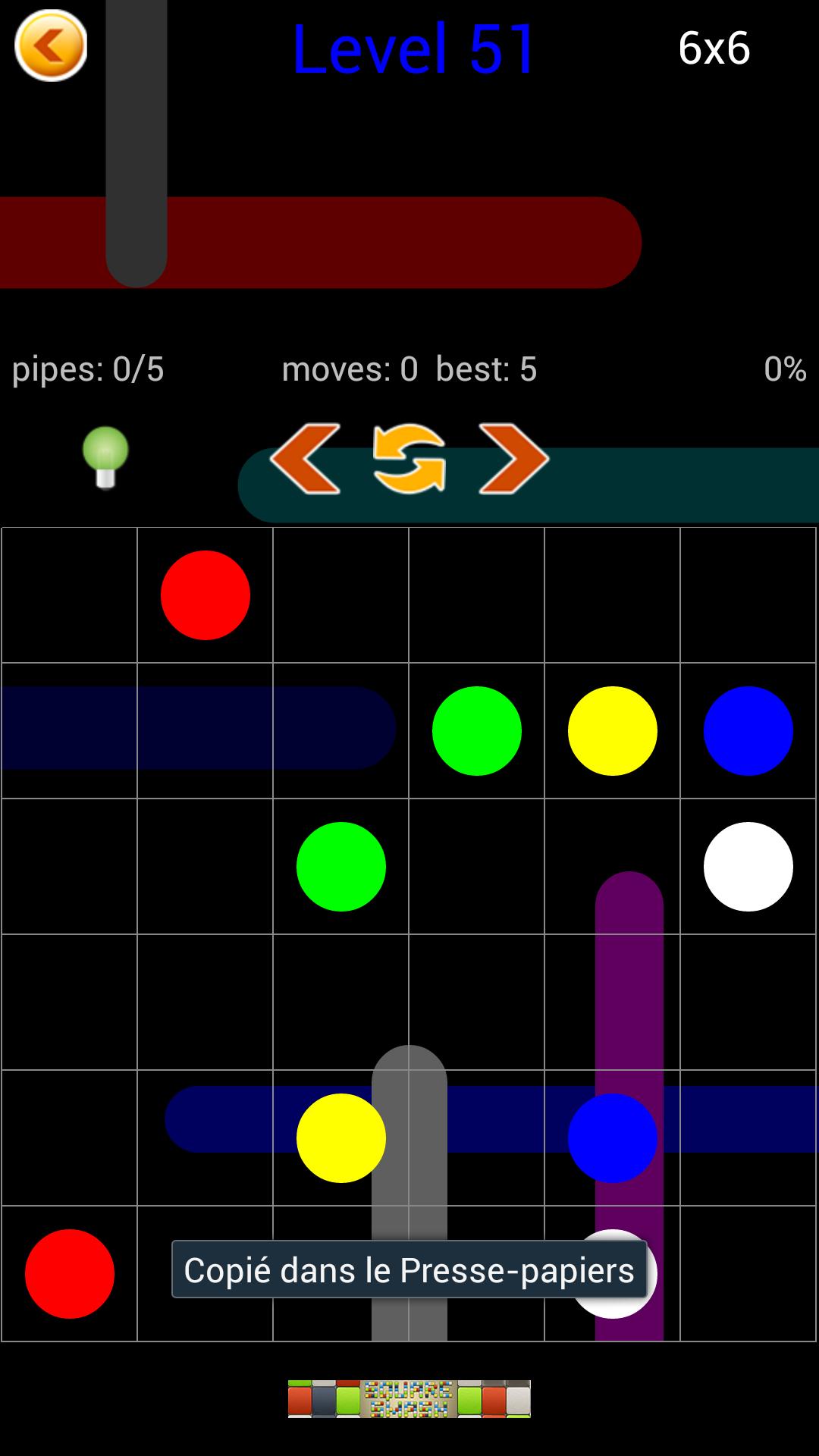Skip to the next level
The image size is (819, 1456).
pos(513,459)
